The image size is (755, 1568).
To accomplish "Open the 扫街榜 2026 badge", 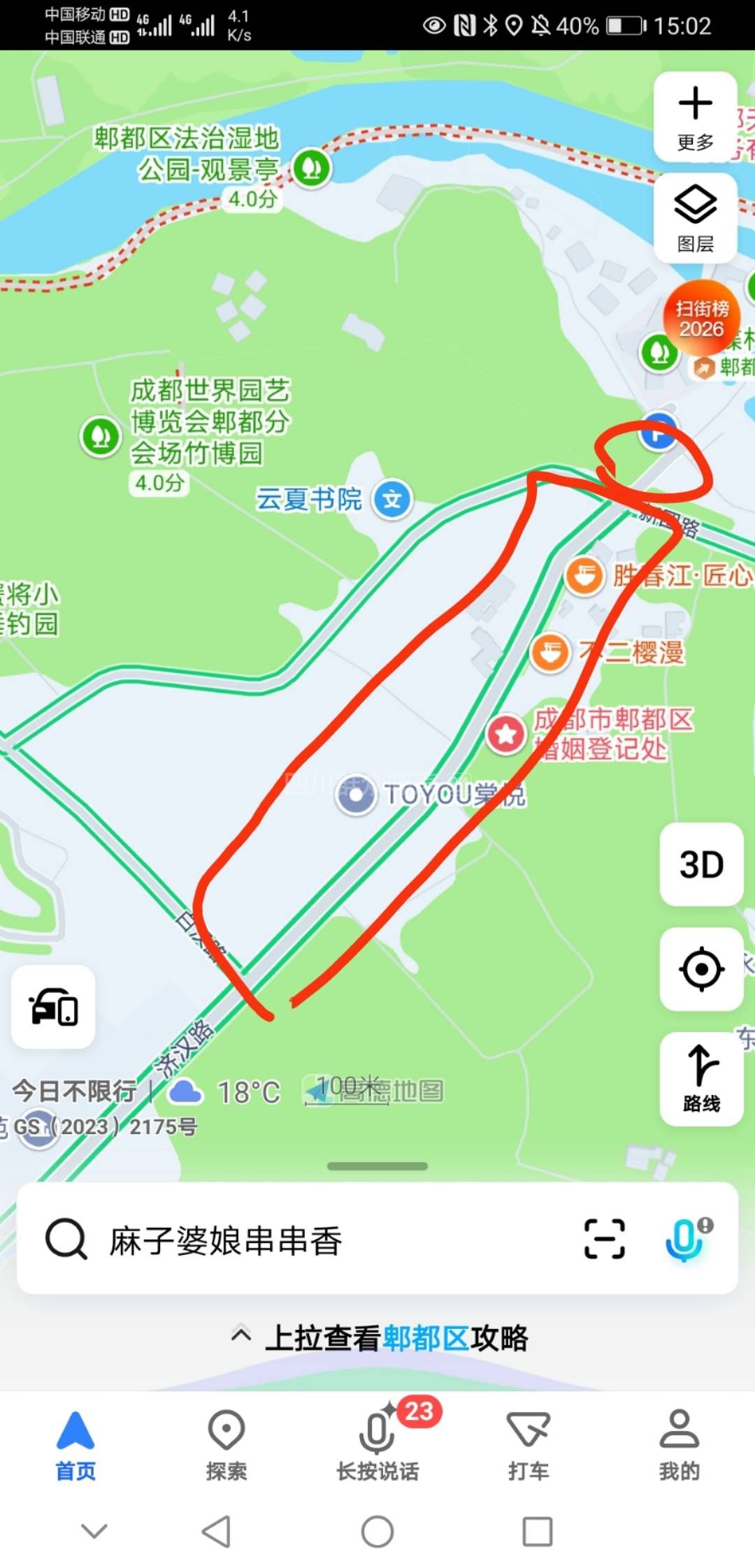I will click(701, 319).
